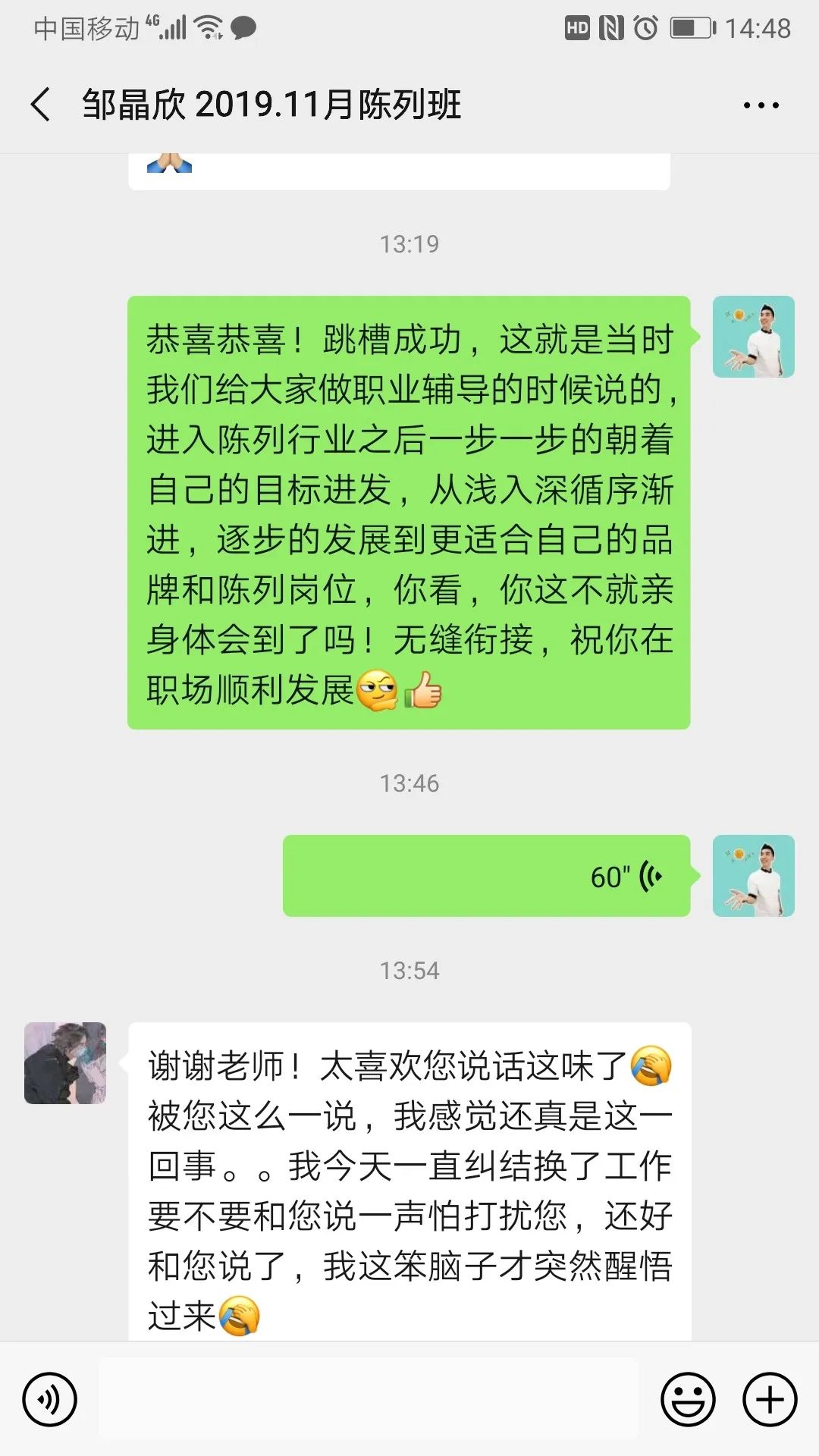Tap the message text field
819x1456 pixels.
(369, 1399)
